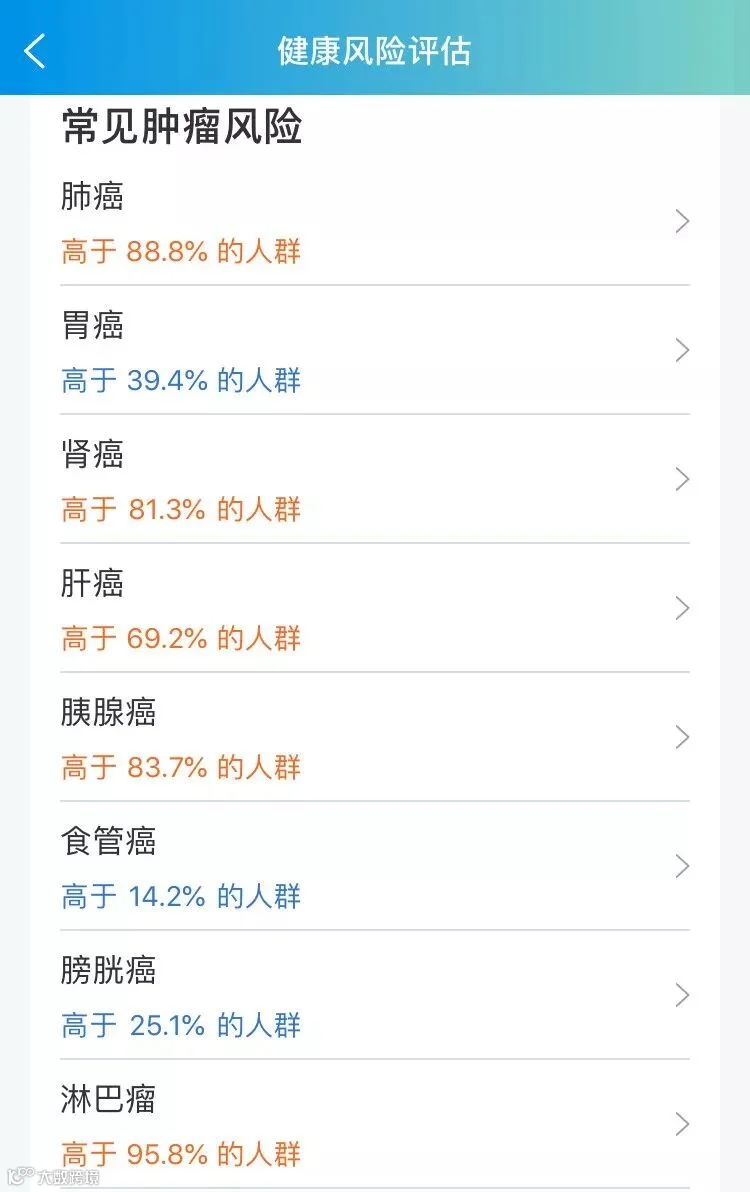
Task: Open 肾癌 risk assessment
Action: [375, 480]
